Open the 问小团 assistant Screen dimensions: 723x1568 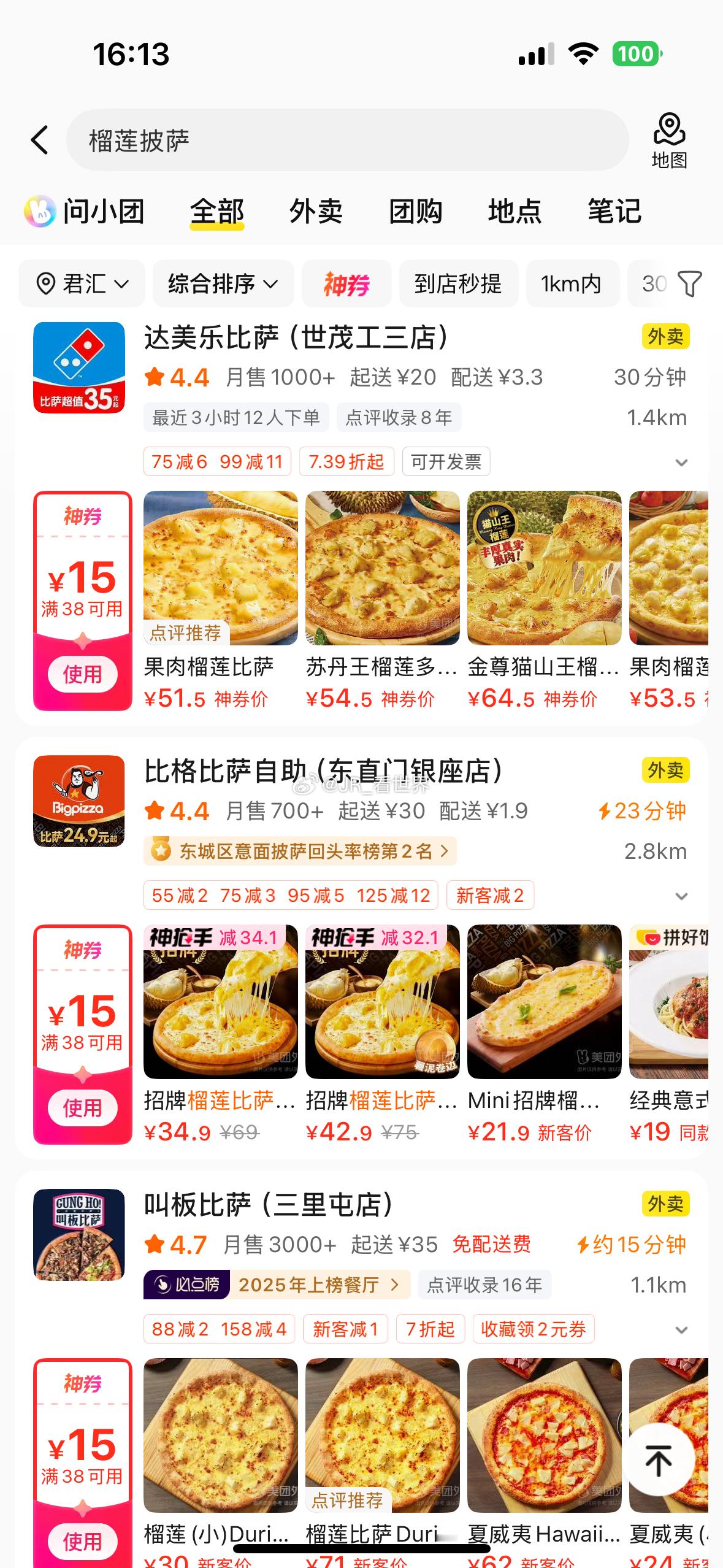point(85,212)
